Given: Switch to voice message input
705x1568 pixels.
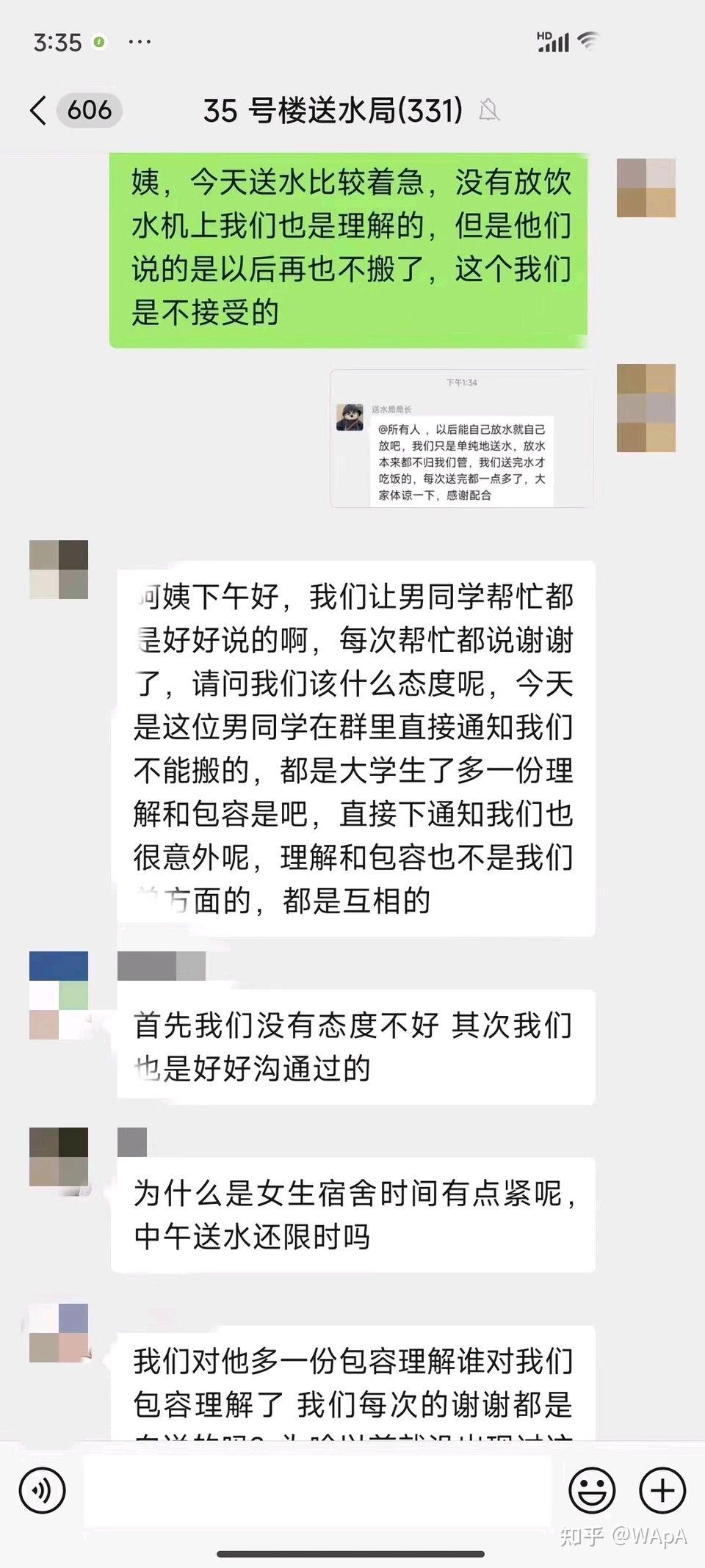Looking at the screenshot, I should (43, 1490).
